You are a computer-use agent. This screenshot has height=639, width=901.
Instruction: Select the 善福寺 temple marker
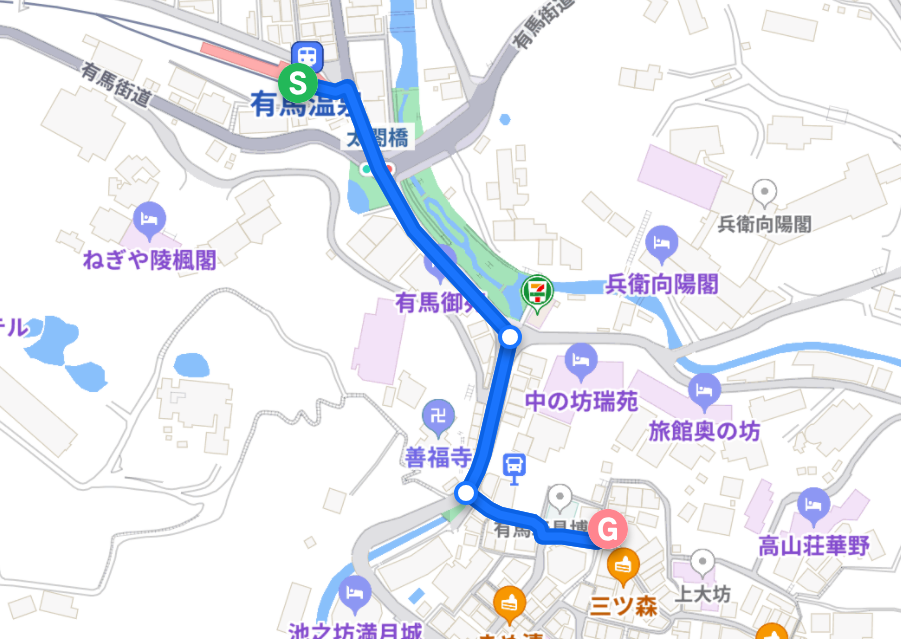[438, 413]
